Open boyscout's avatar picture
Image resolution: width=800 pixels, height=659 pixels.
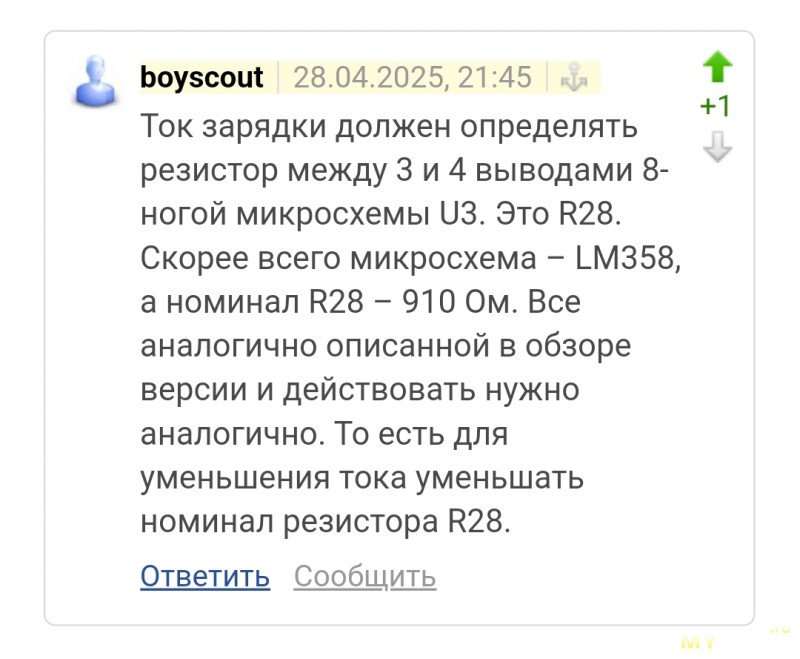coord(99,80)
